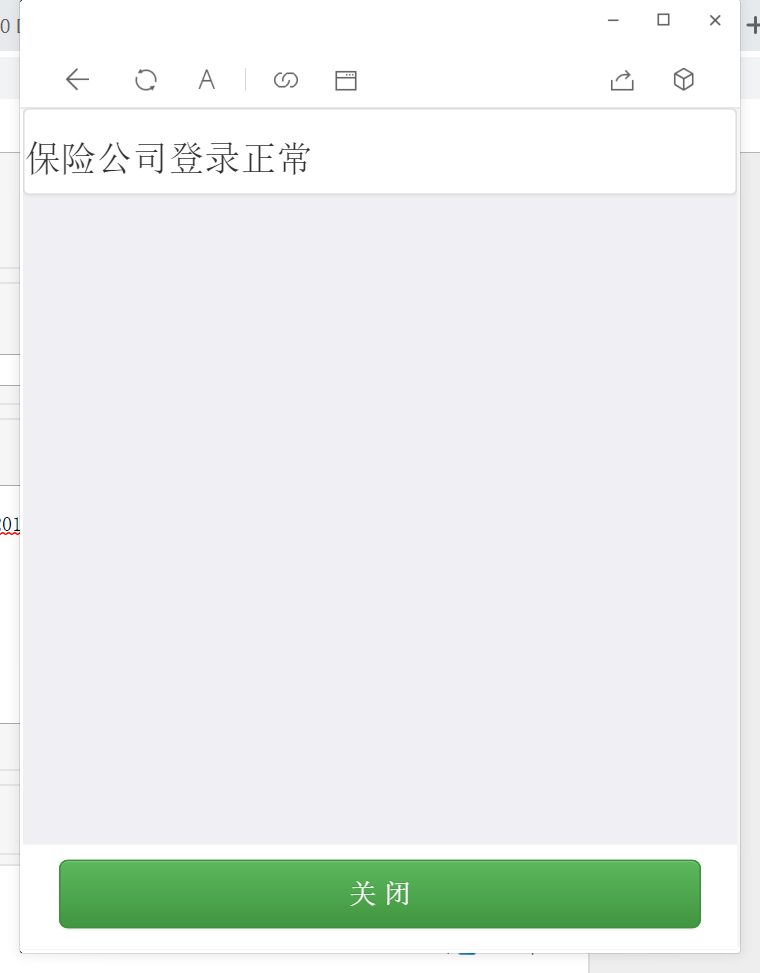Viewport: 760px width, 973px height.
Task: Share this page
Action: [622, 80]
